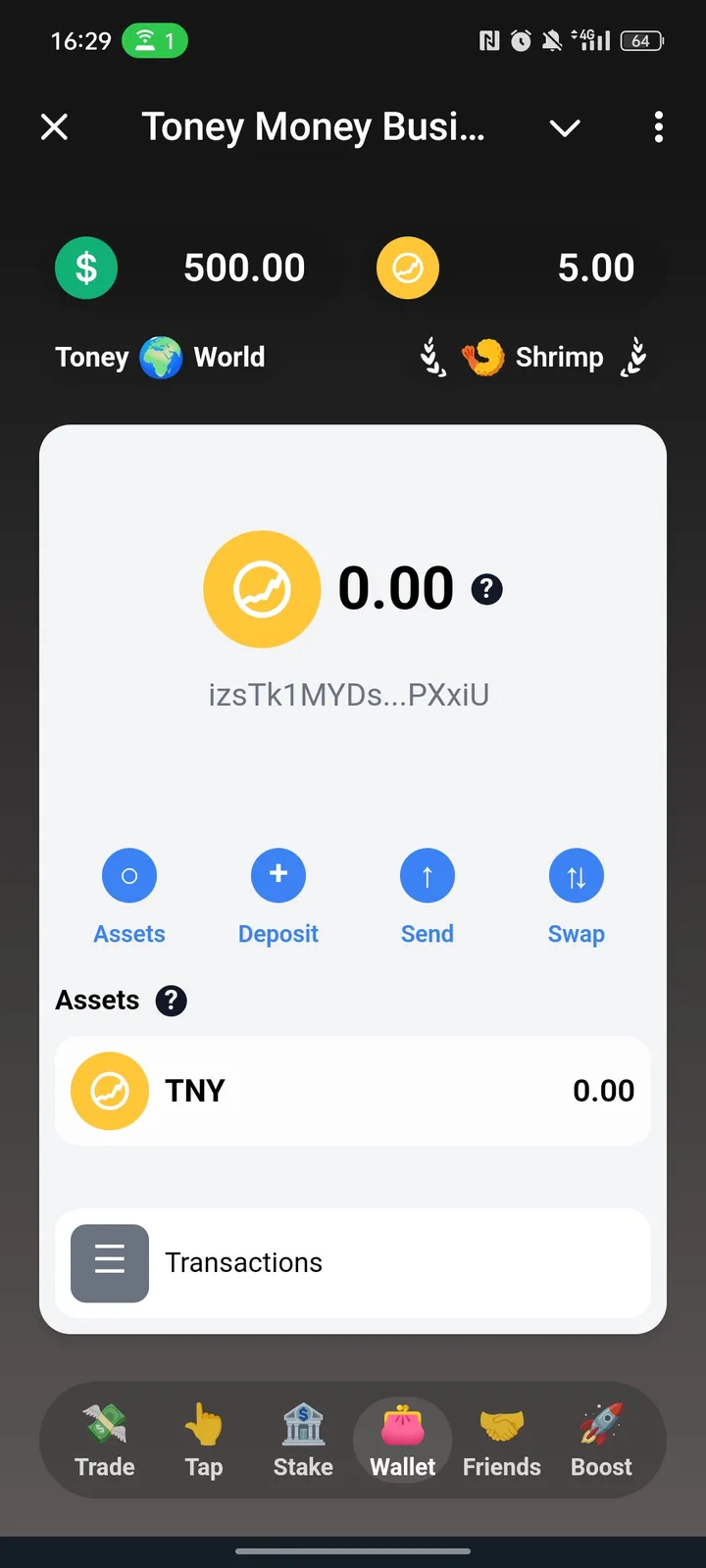Open the three-dot overflow menu

(x=658, y=127)
